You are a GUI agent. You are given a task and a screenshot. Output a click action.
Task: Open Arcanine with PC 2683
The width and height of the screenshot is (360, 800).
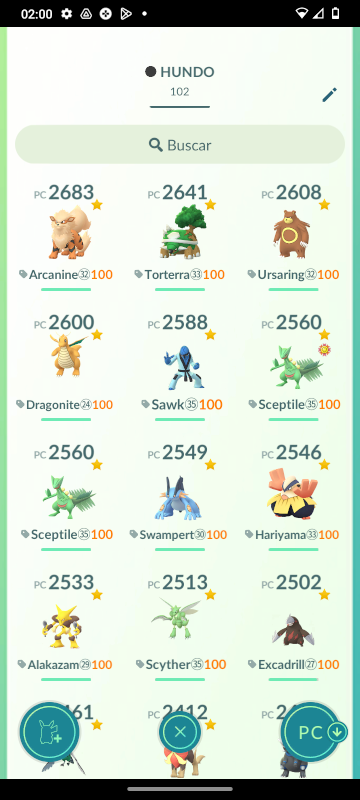(x=66, y=237)
